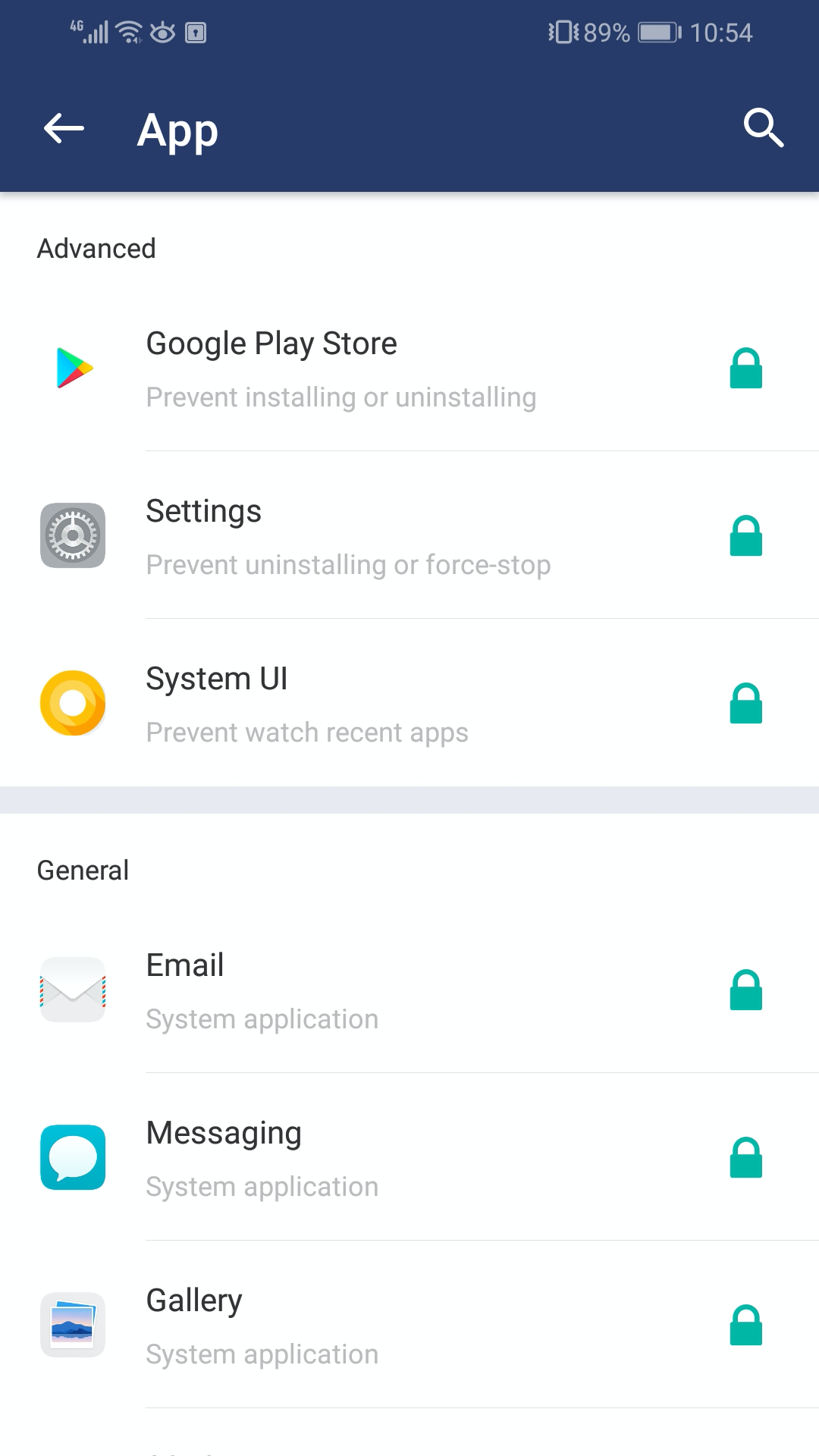Screen dimensions: 819x1456
Task: Tap the back arrow icon
Action: (x=63, y=129)
